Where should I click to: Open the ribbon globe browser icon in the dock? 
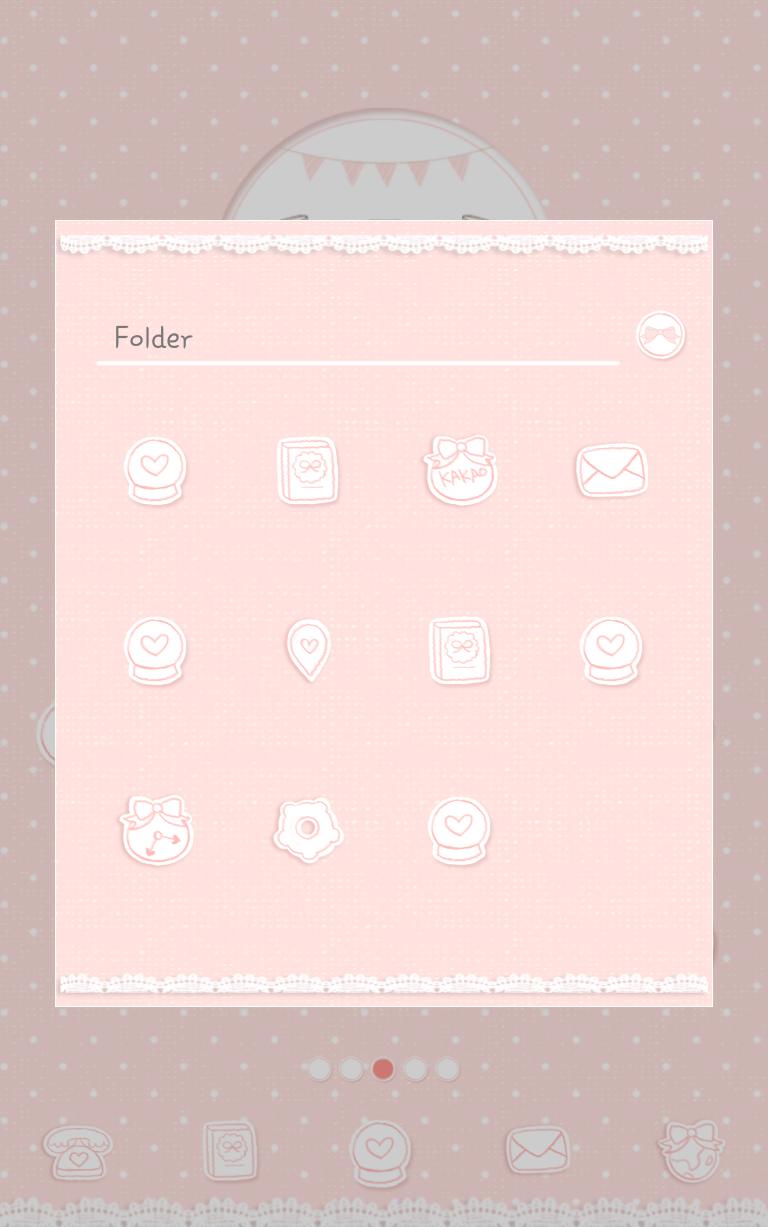690,1151
